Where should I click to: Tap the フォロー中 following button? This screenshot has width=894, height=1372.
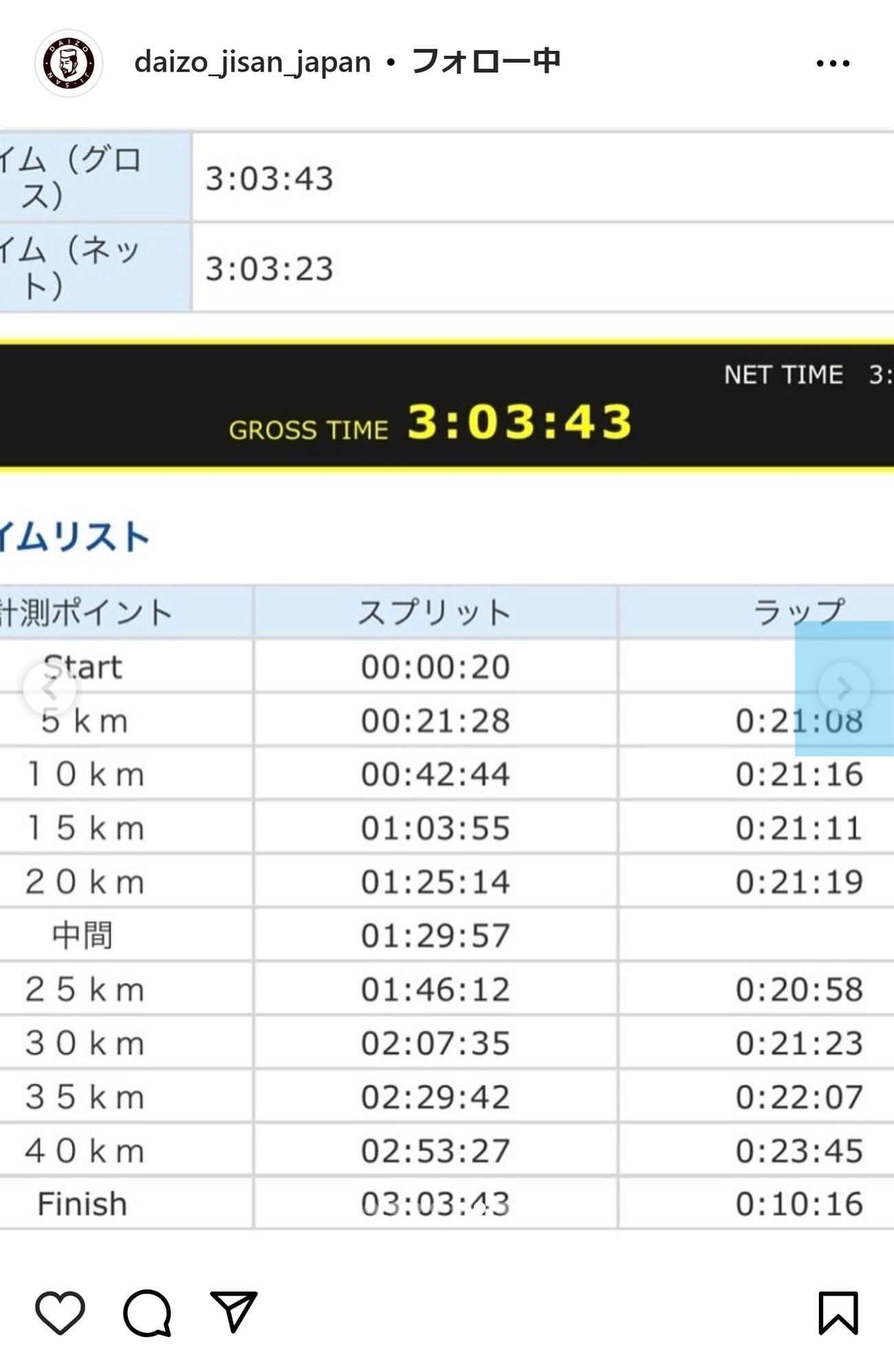tap(486, 62)
